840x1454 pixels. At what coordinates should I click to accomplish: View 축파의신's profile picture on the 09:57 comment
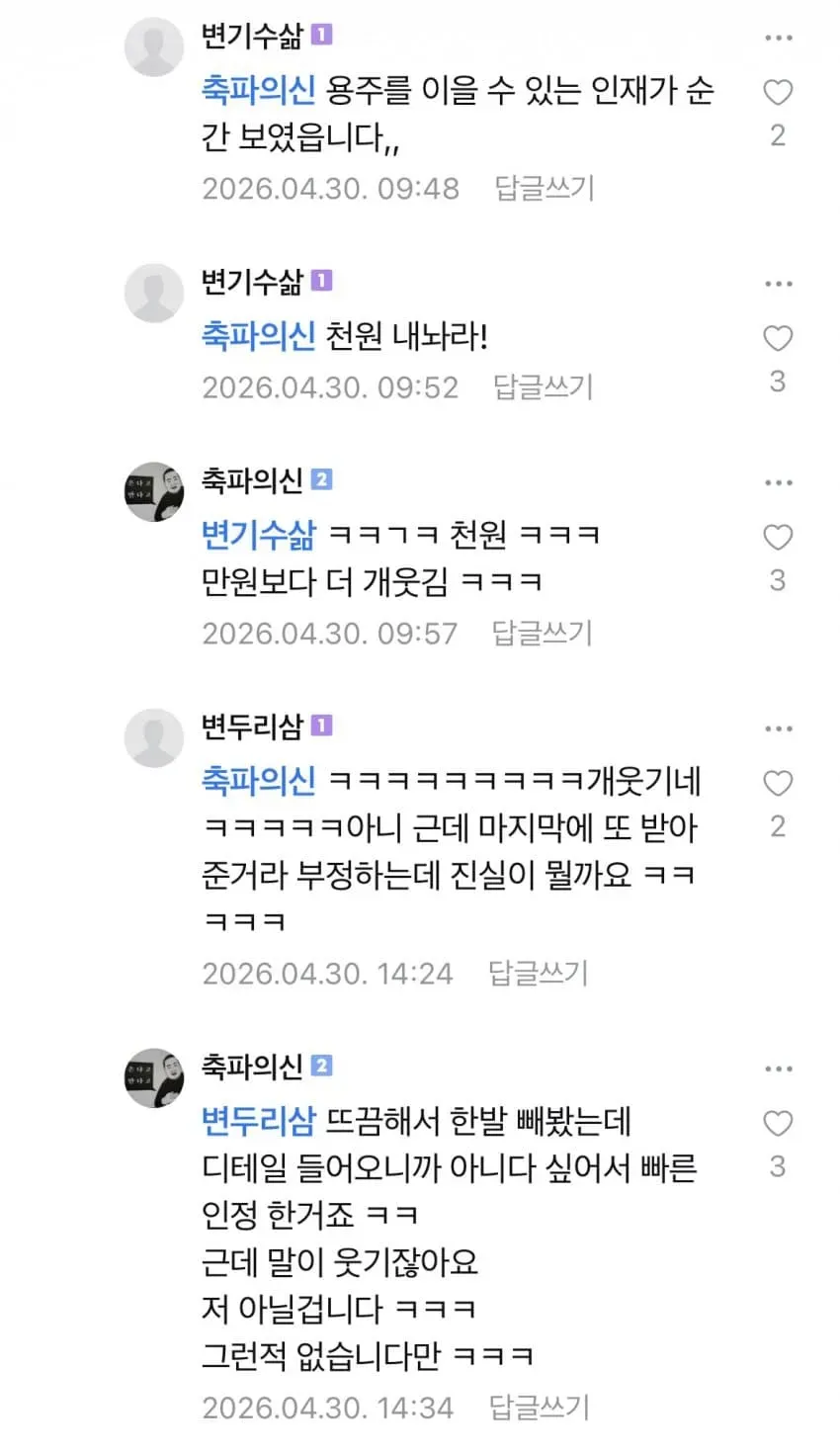click(154, 491)
